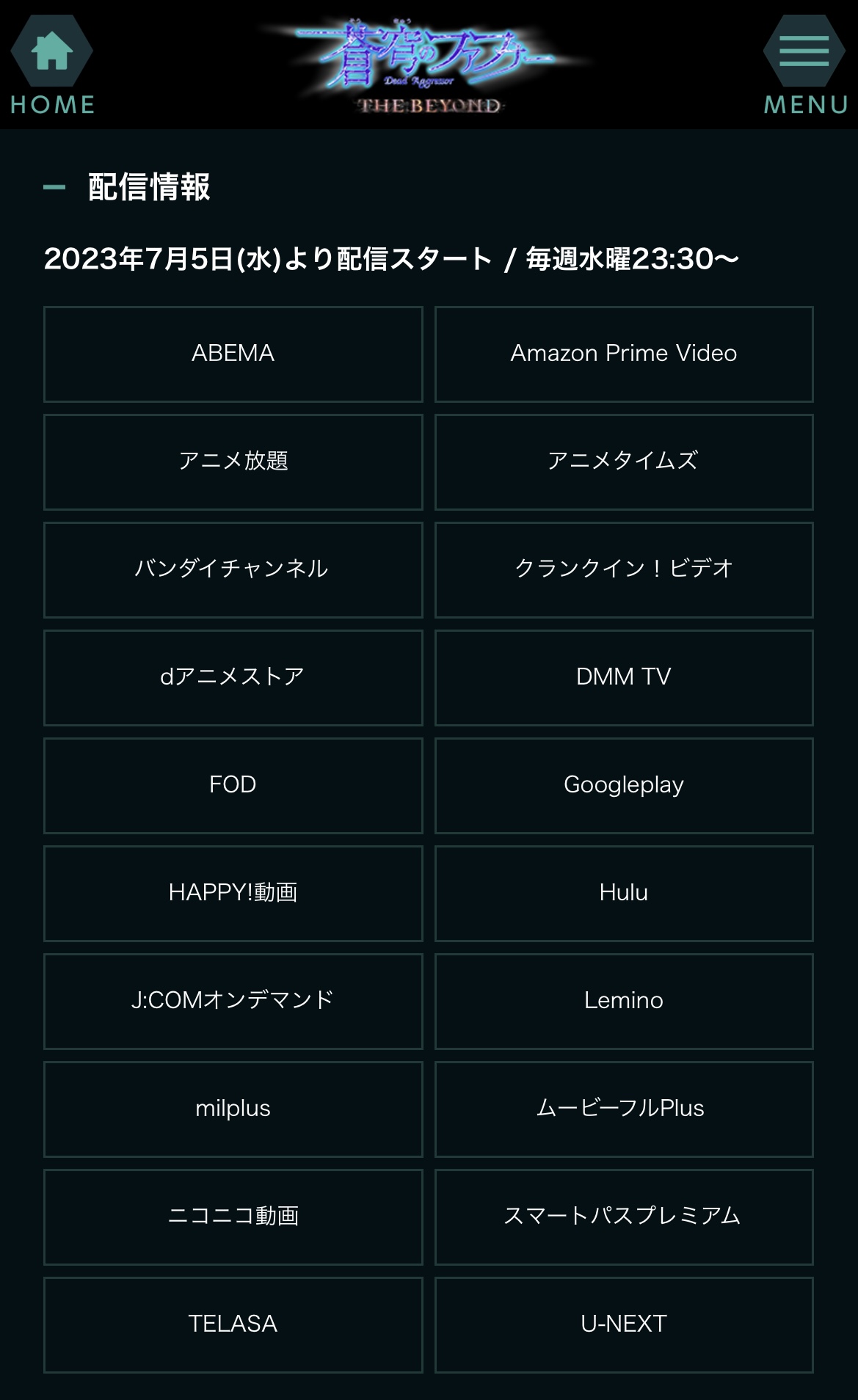Choose DMM TV

(623, 677)
